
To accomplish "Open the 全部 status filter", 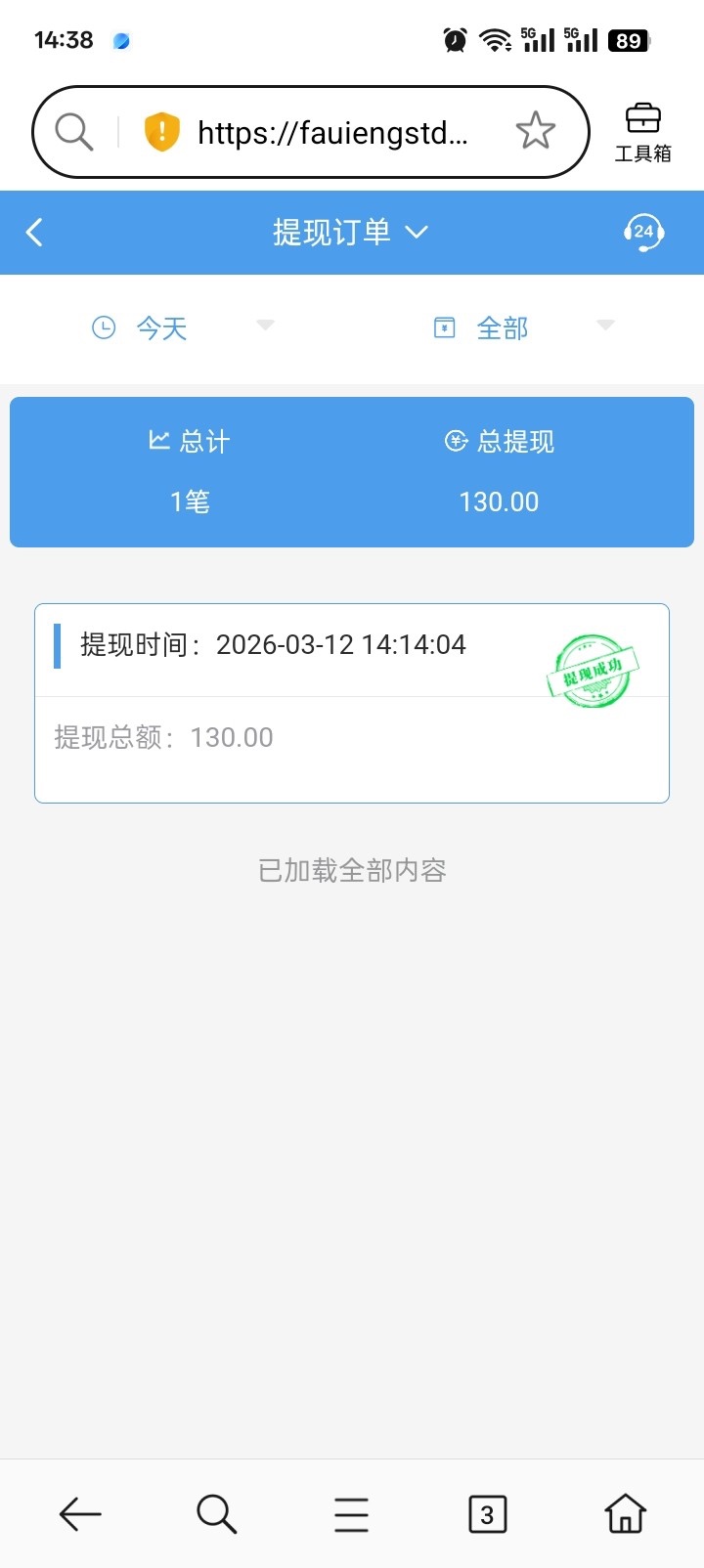I will [x=503, y=327].
